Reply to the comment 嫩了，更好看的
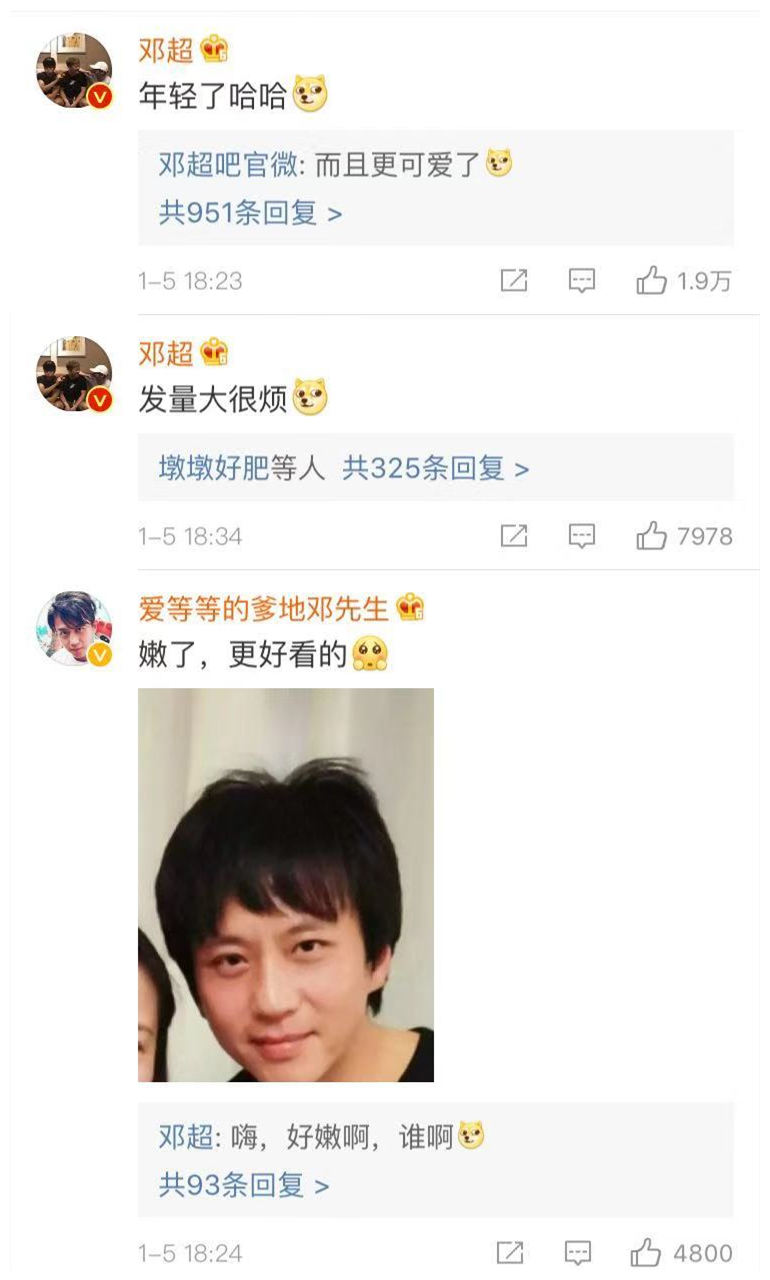770x1280 pixels. pos(578,1252)
